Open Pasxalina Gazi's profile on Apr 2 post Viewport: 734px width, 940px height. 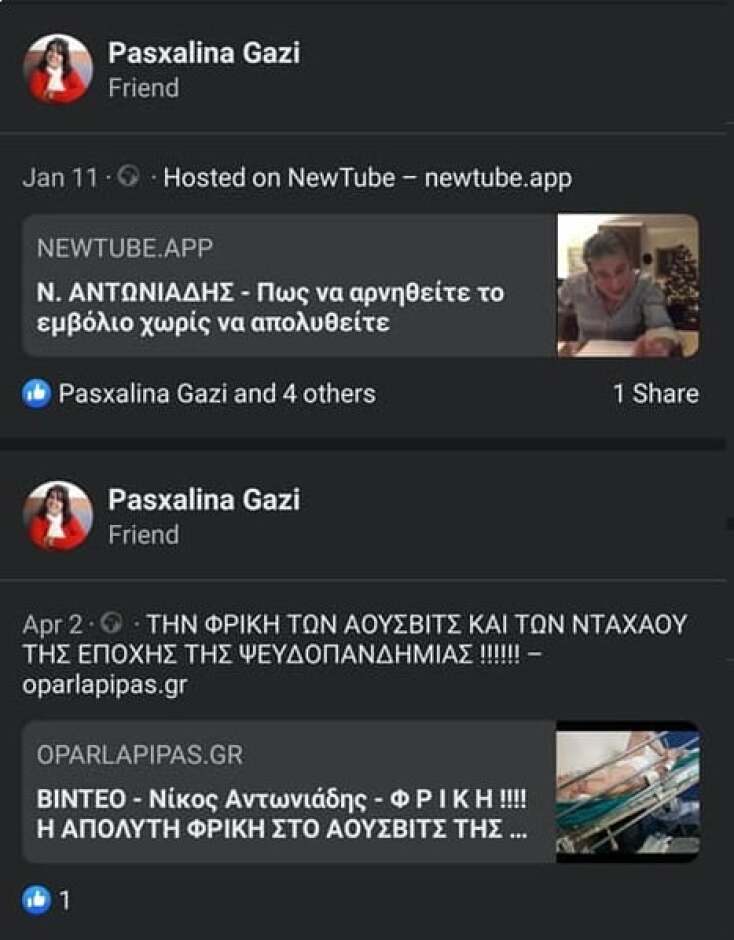click(x=203, y=499)
